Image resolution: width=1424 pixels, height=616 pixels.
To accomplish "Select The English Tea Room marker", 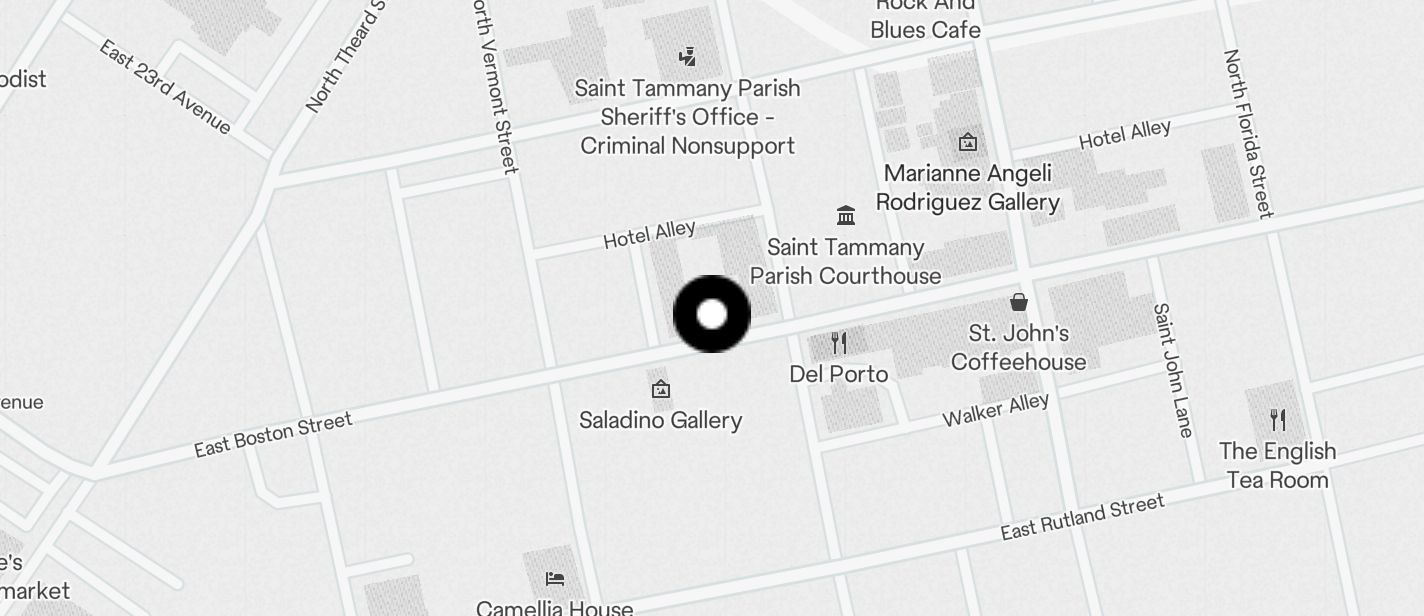I will pyautogui.click(x=1277, y=419).
